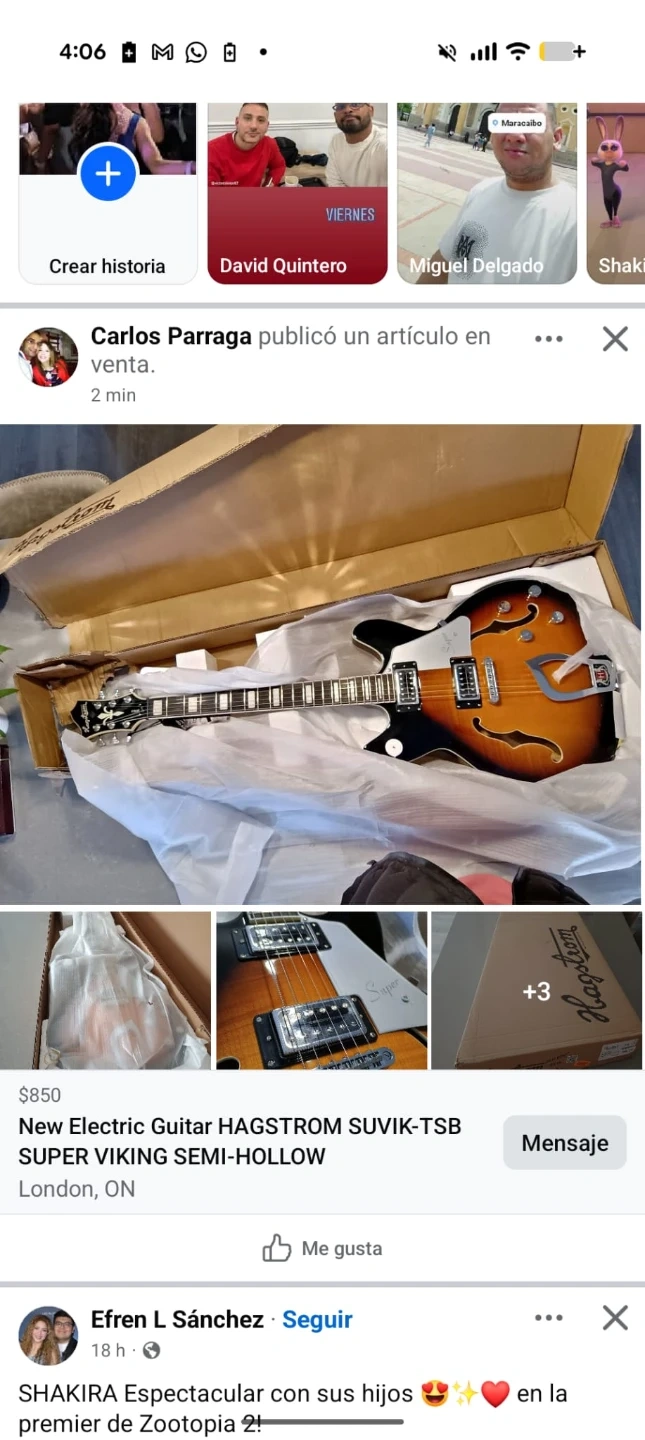Image resolution: width=645 pixels, height=1440 pixels.
Task: Follow Efren L Sánchez with Seguir
Action: coord(317,1319)
